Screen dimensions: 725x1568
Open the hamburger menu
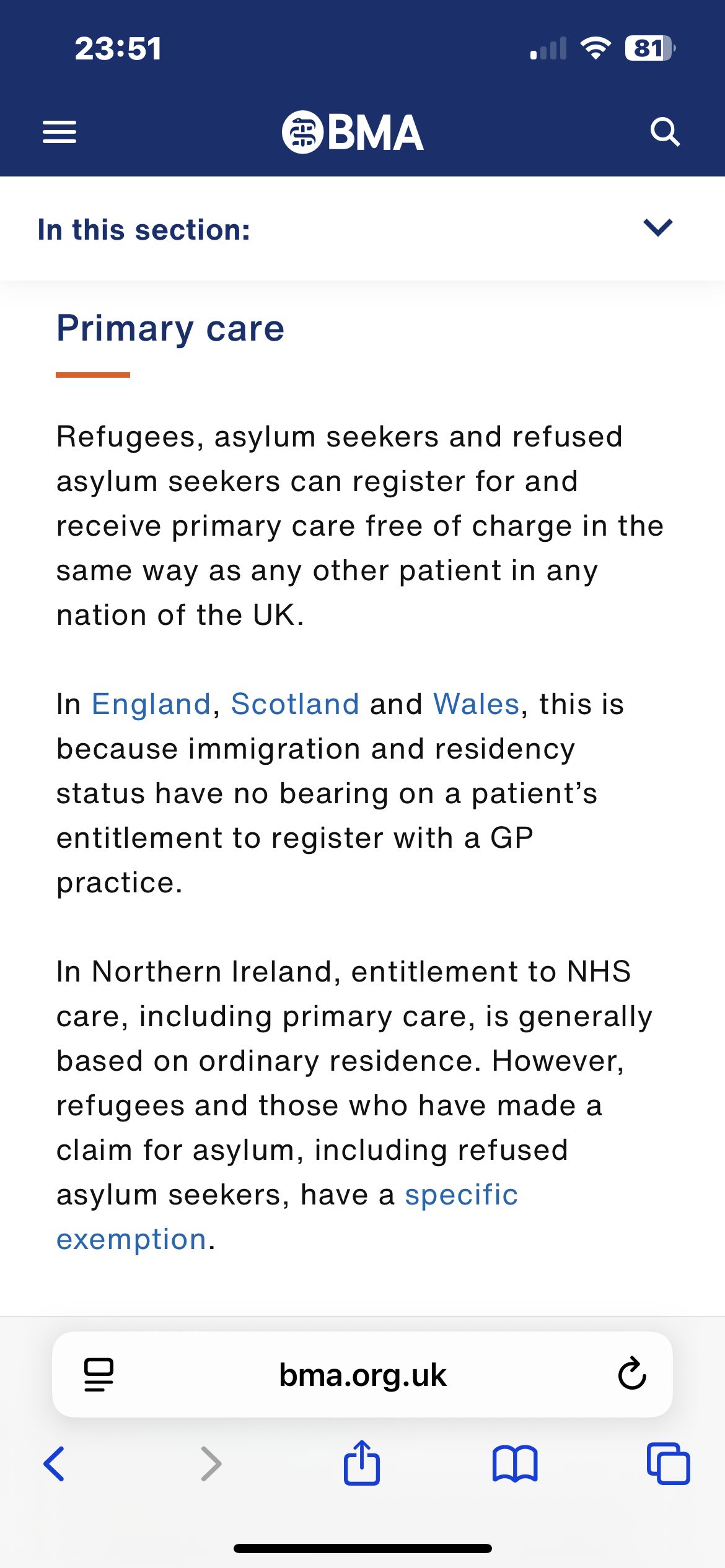[59, 132]
